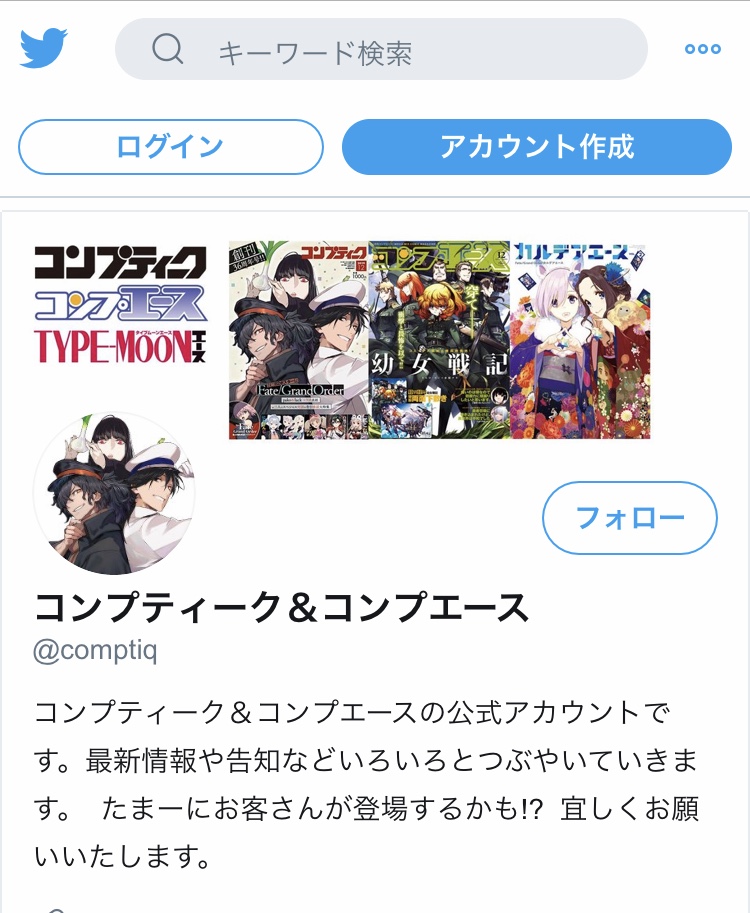Open the three-dot overflow menu

click(702, 49)
